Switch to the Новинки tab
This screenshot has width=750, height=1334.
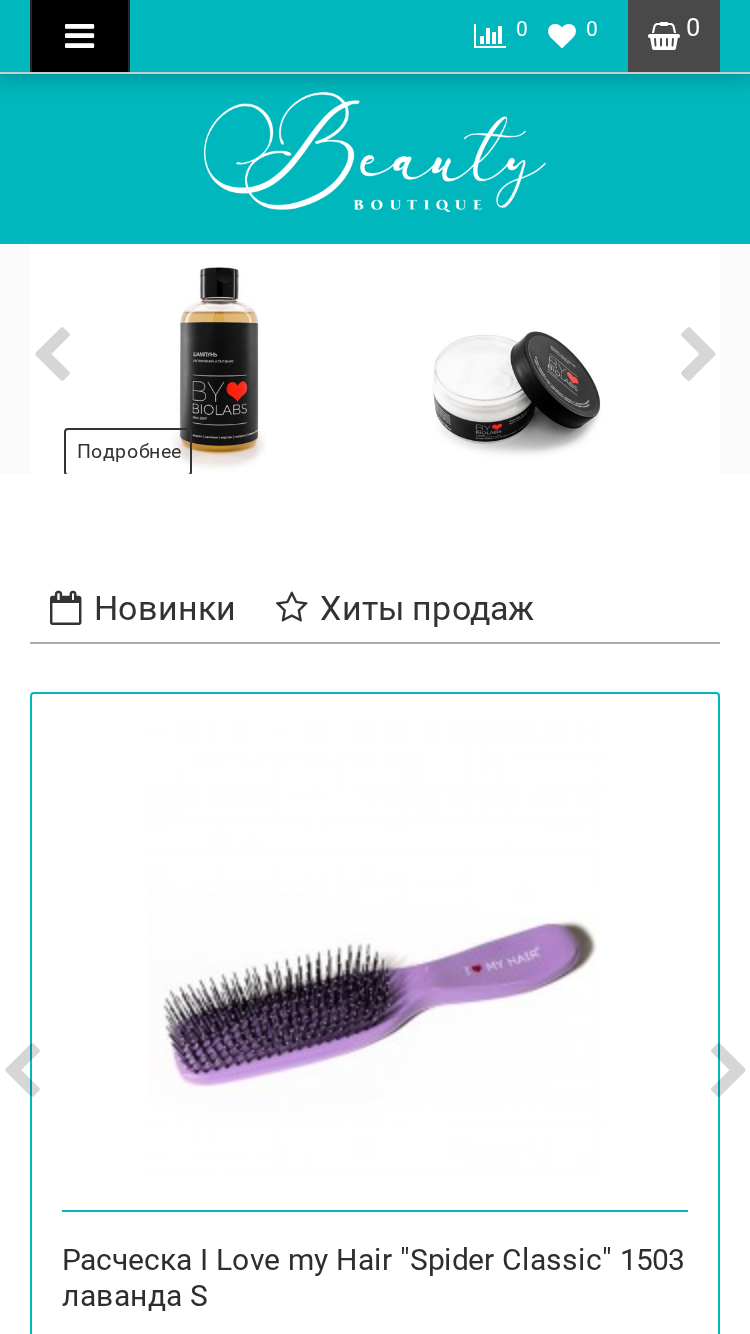click(142, 608)
